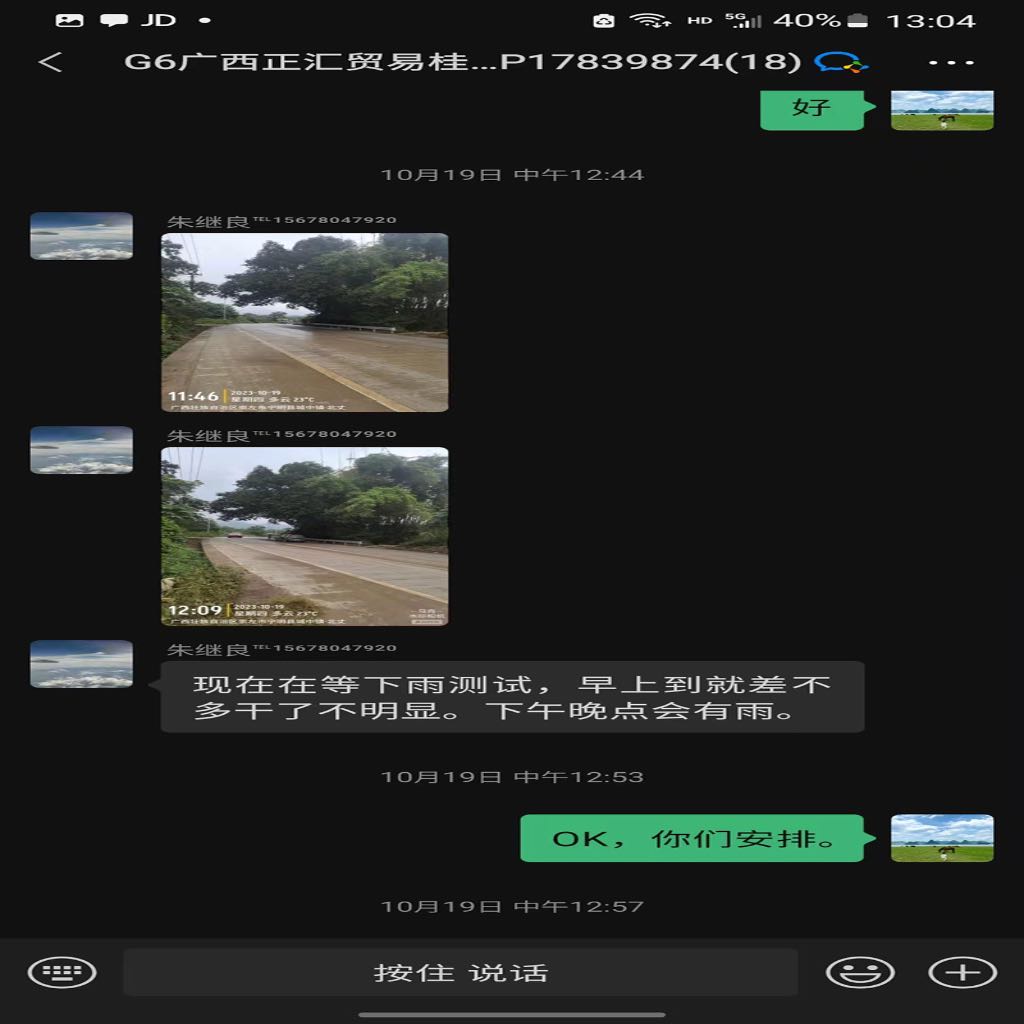1024x1024 pixels.
Task: Open the emoji picker
Action: [x=859, y=972]
